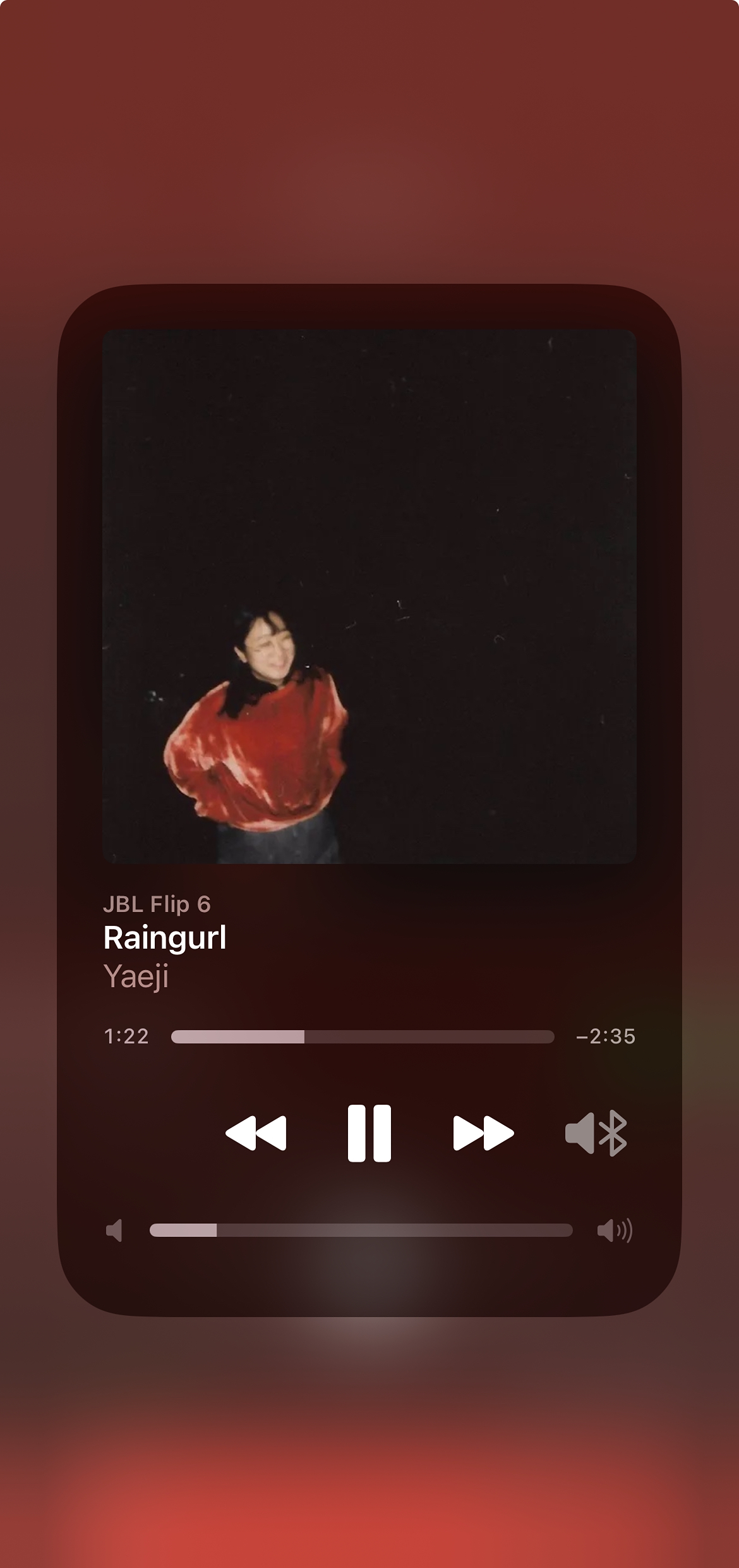
Task: Go back to the previous track
Action: click(x=256, y=1133)
